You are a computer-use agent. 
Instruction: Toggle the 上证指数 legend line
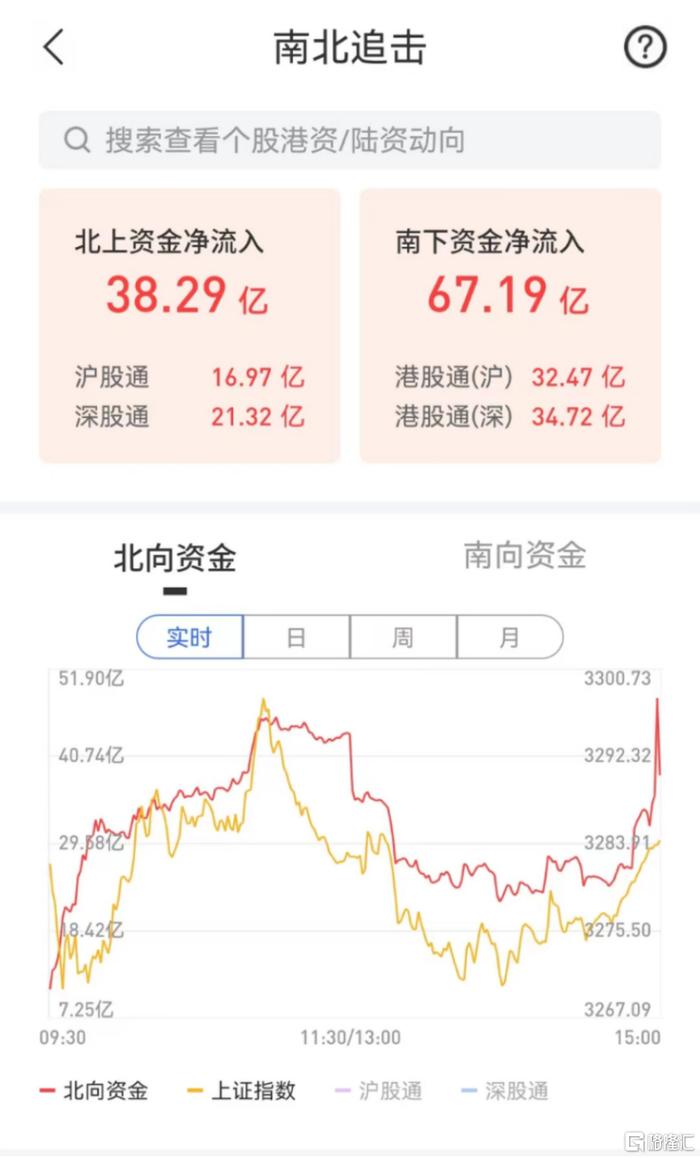(242, 1090)
